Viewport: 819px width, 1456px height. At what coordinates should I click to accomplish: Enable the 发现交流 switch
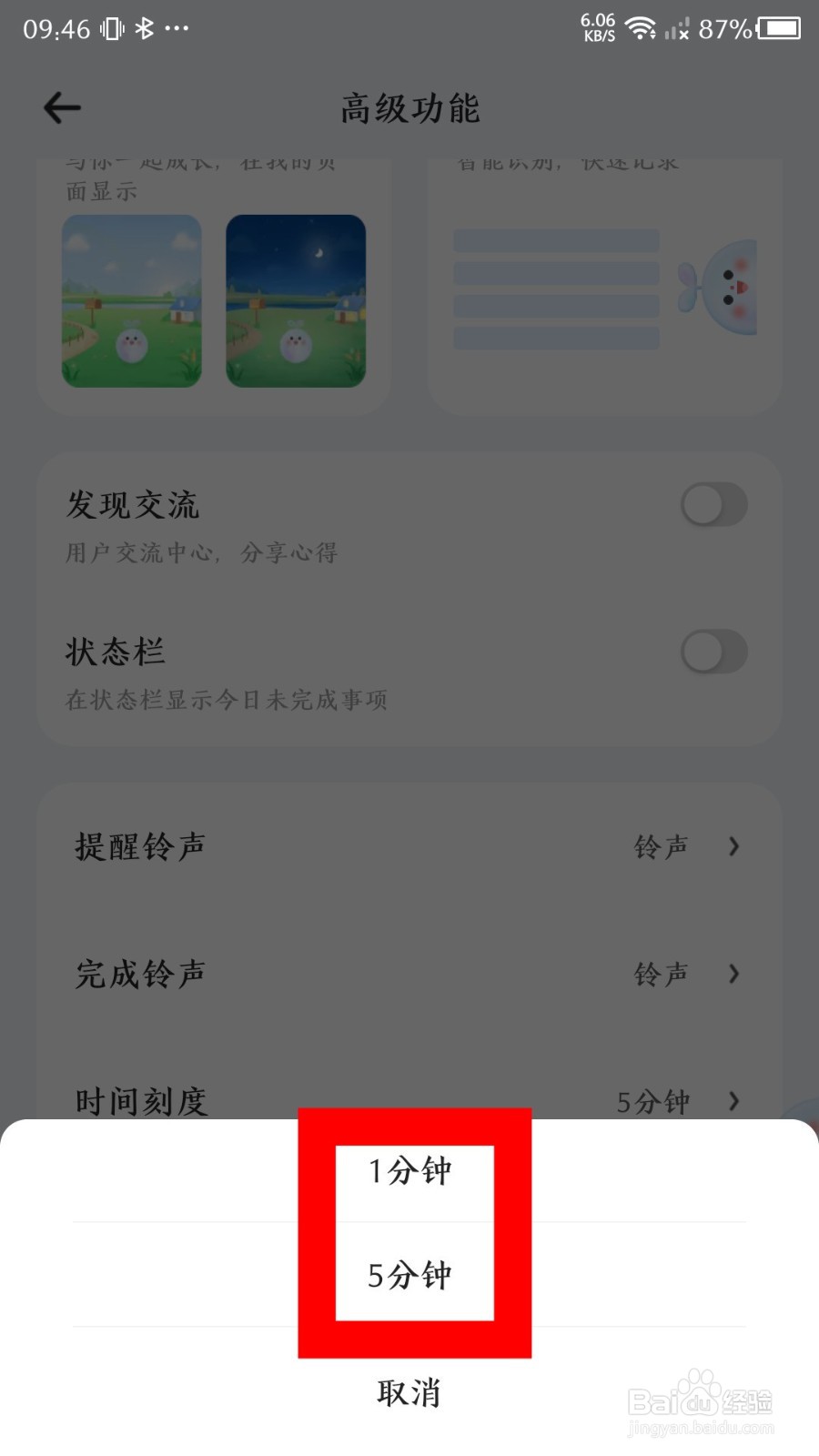(714, 505)
